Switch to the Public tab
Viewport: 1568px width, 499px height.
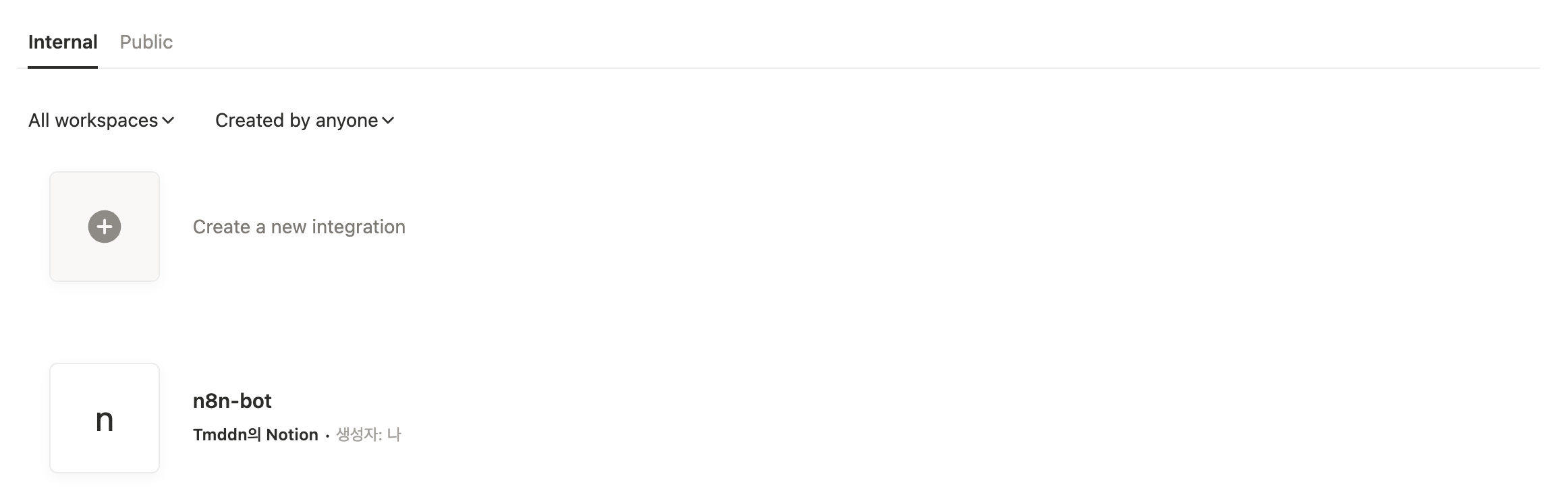pos(146,42)
